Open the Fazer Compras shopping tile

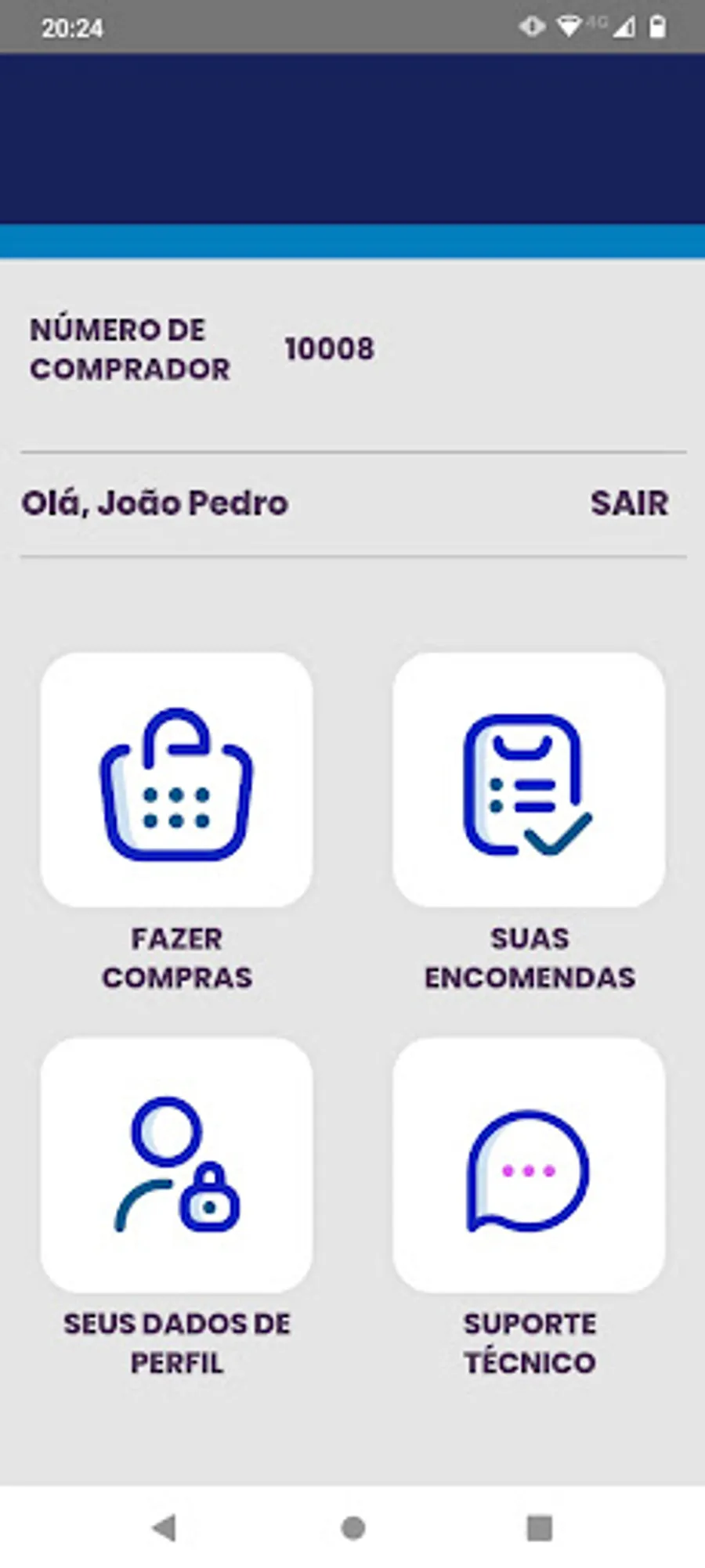[x=176, y=781]
